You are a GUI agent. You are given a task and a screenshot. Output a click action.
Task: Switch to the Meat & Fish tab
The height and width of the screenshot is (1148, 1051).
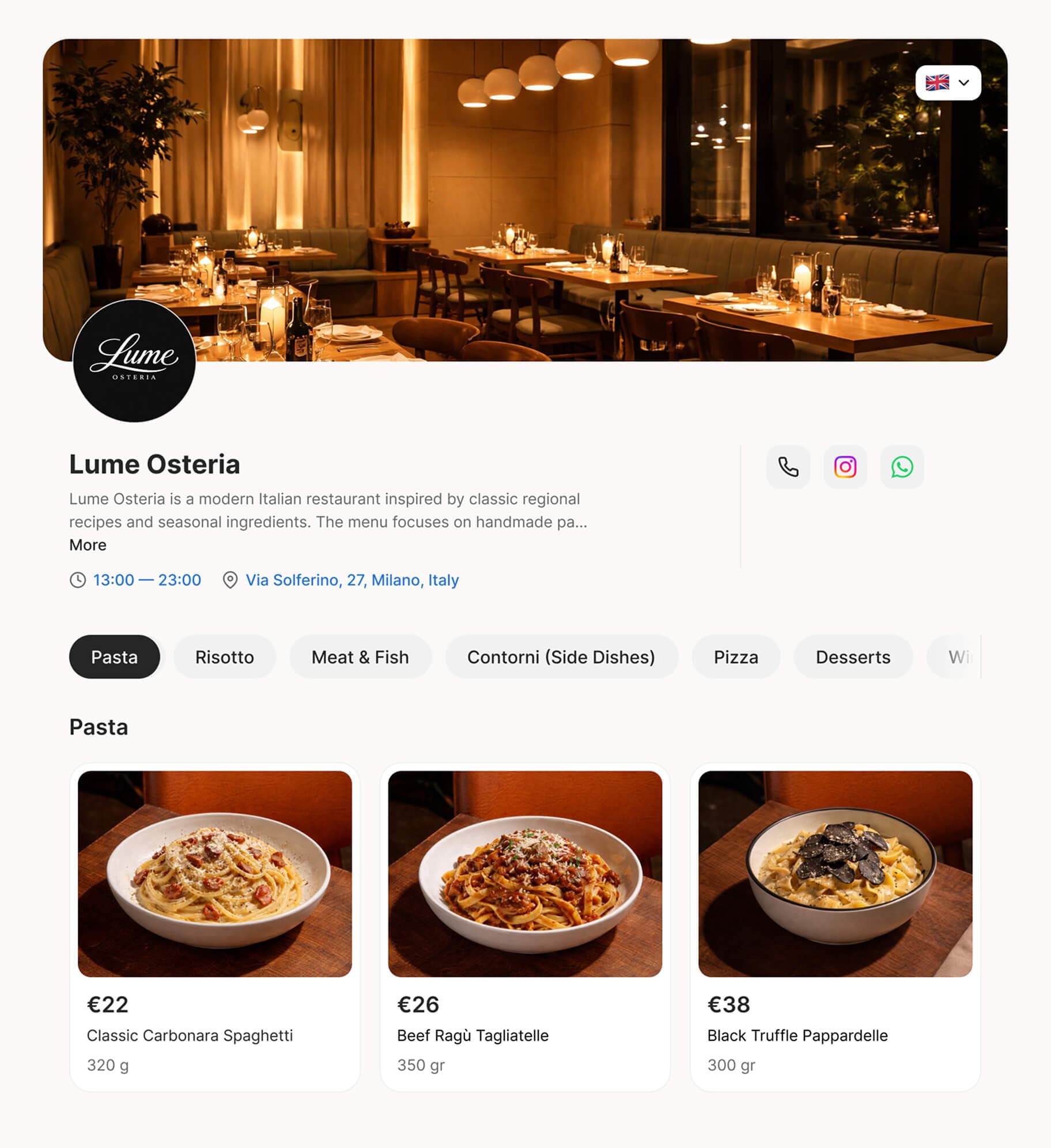coord(360,657)
